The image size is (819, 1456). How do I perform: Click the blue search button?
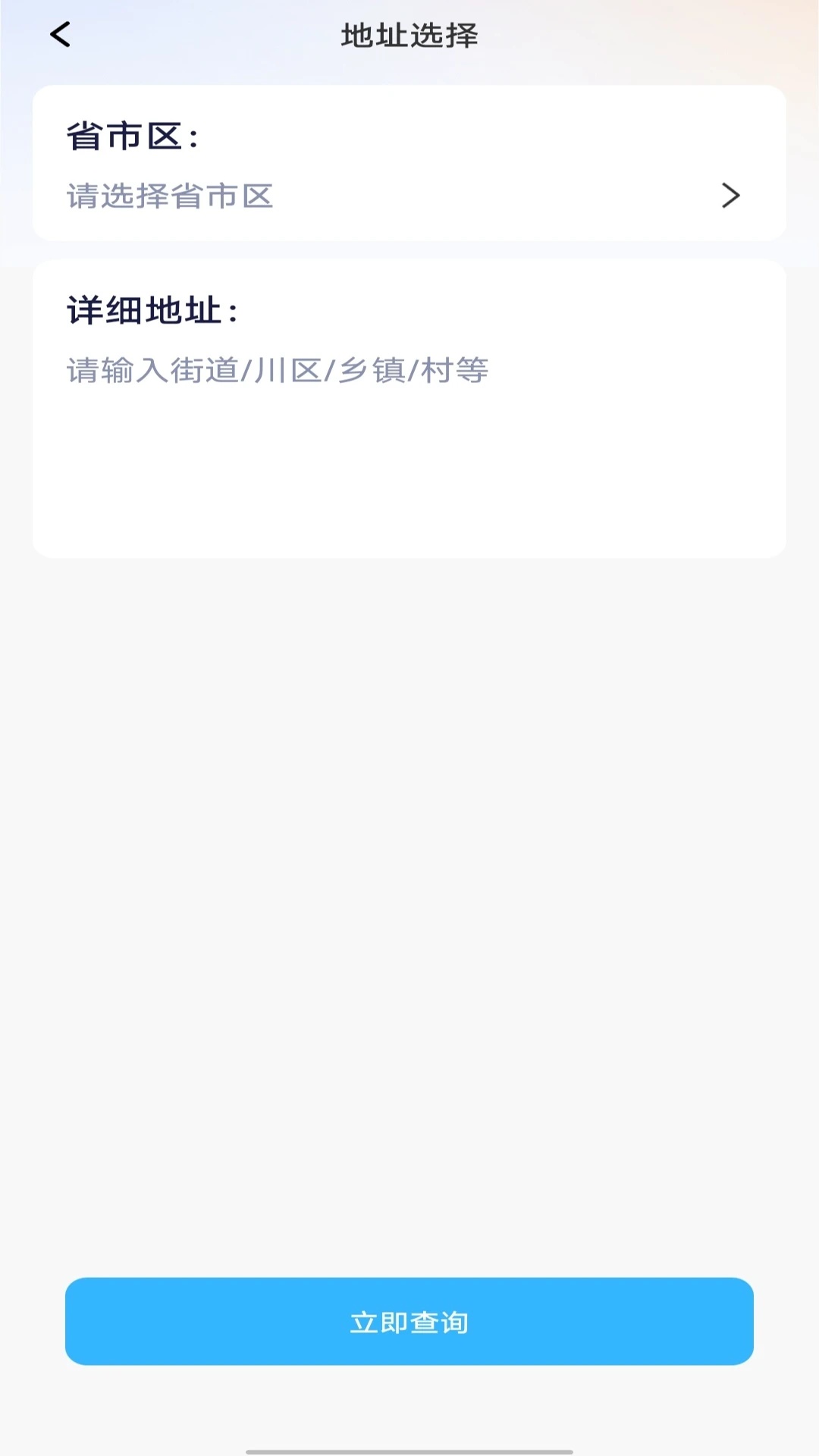pyautogui.click(x=409, y=1322)
